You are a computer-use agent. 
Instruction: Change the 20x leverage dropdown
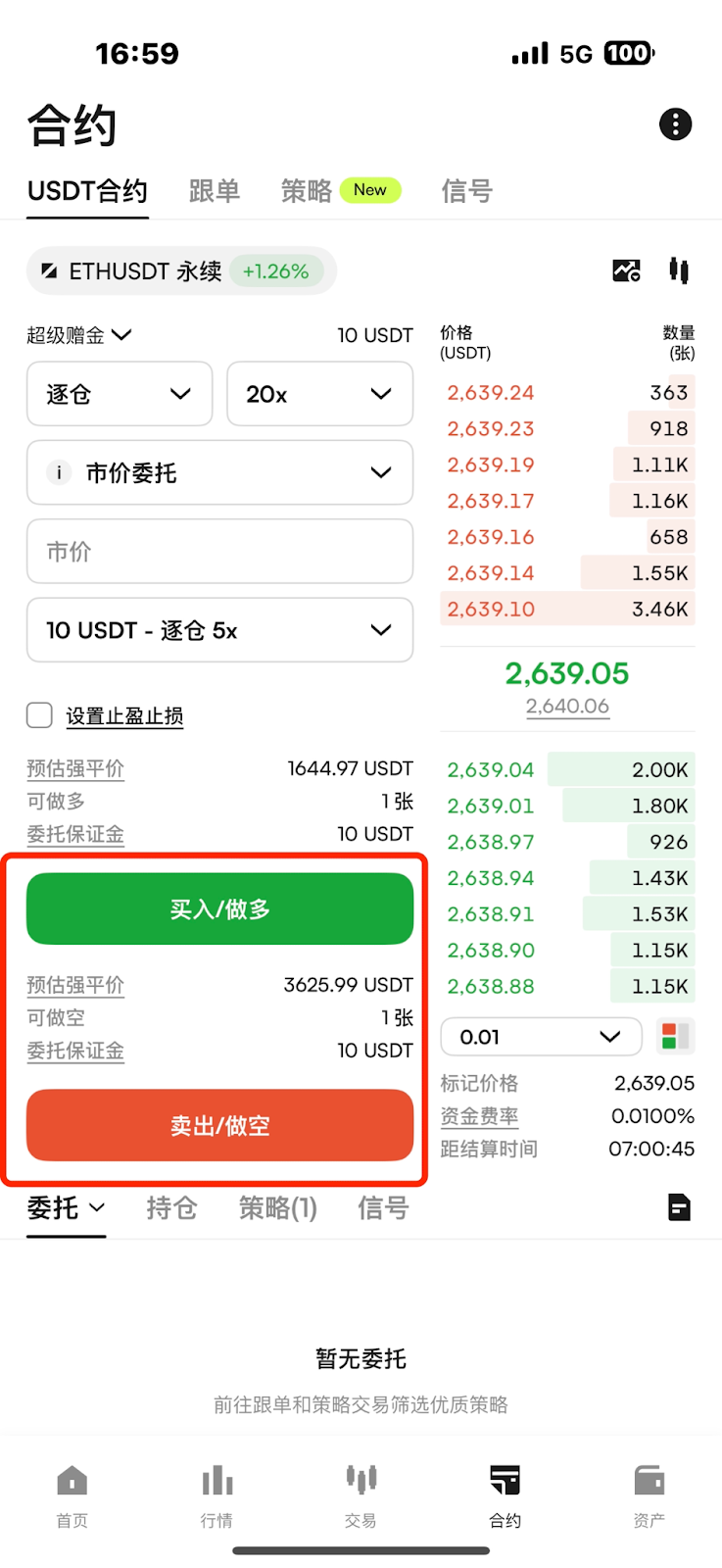320,394
